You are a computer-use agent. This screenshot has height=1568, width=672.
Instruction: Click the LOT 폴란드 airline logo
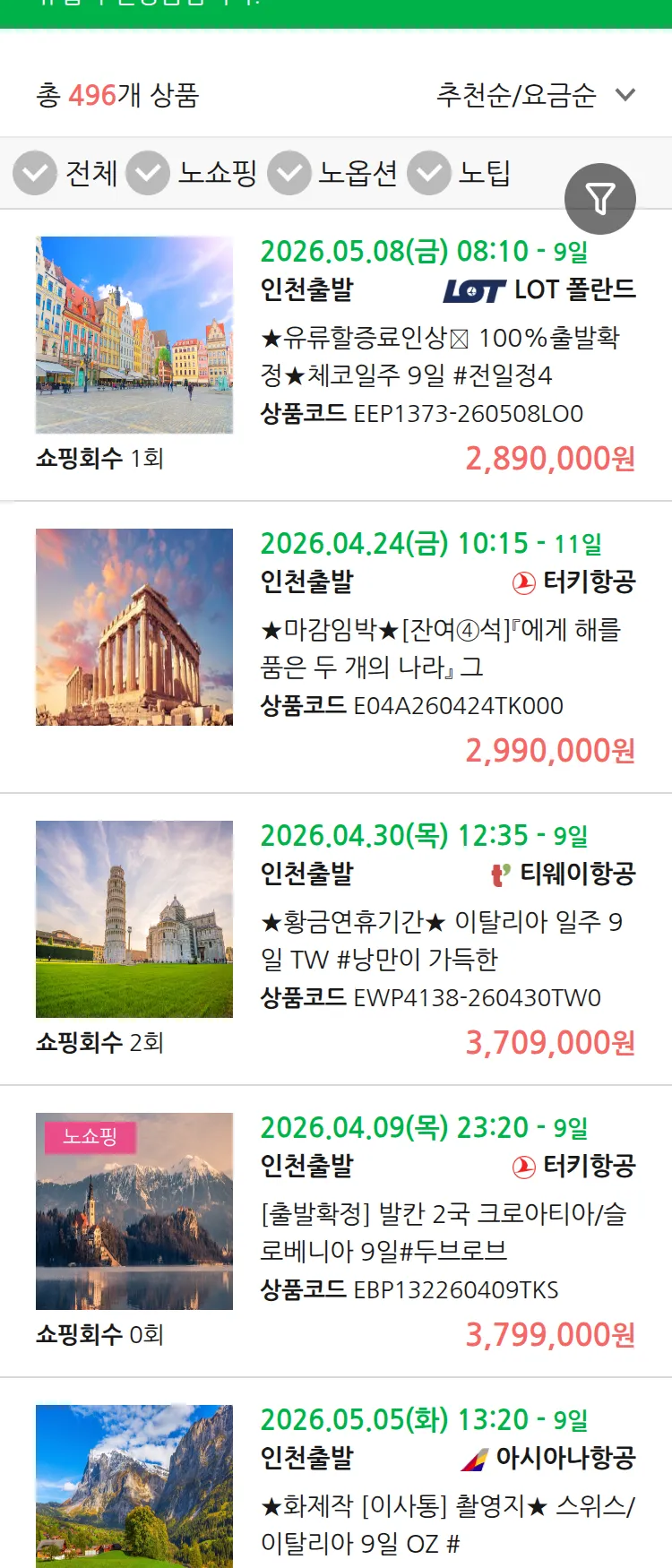click(x=474, y=289)
